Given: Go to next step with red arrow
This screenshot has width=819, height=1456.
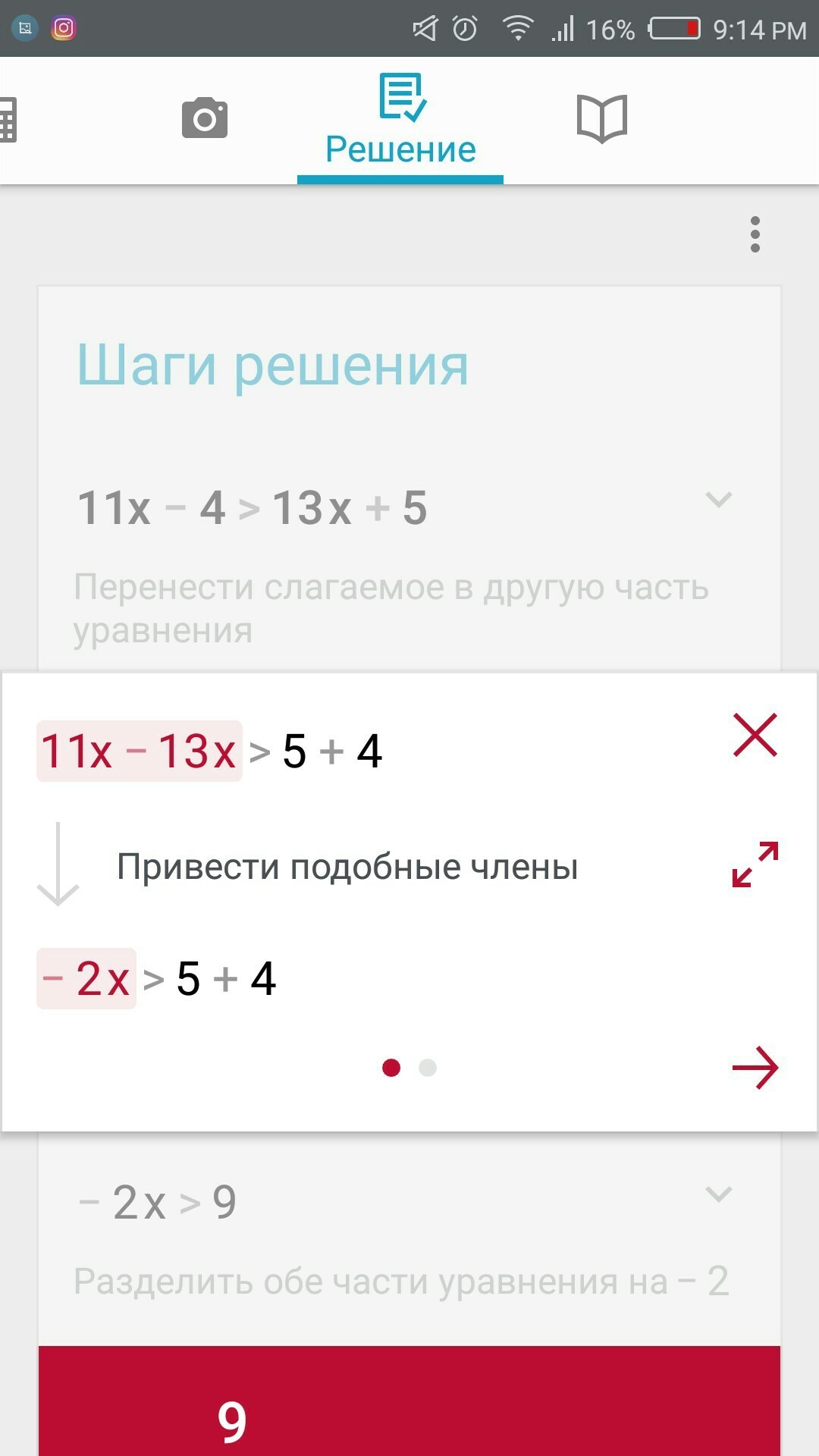Looking at the screenshot, I should coord(755,1068).
